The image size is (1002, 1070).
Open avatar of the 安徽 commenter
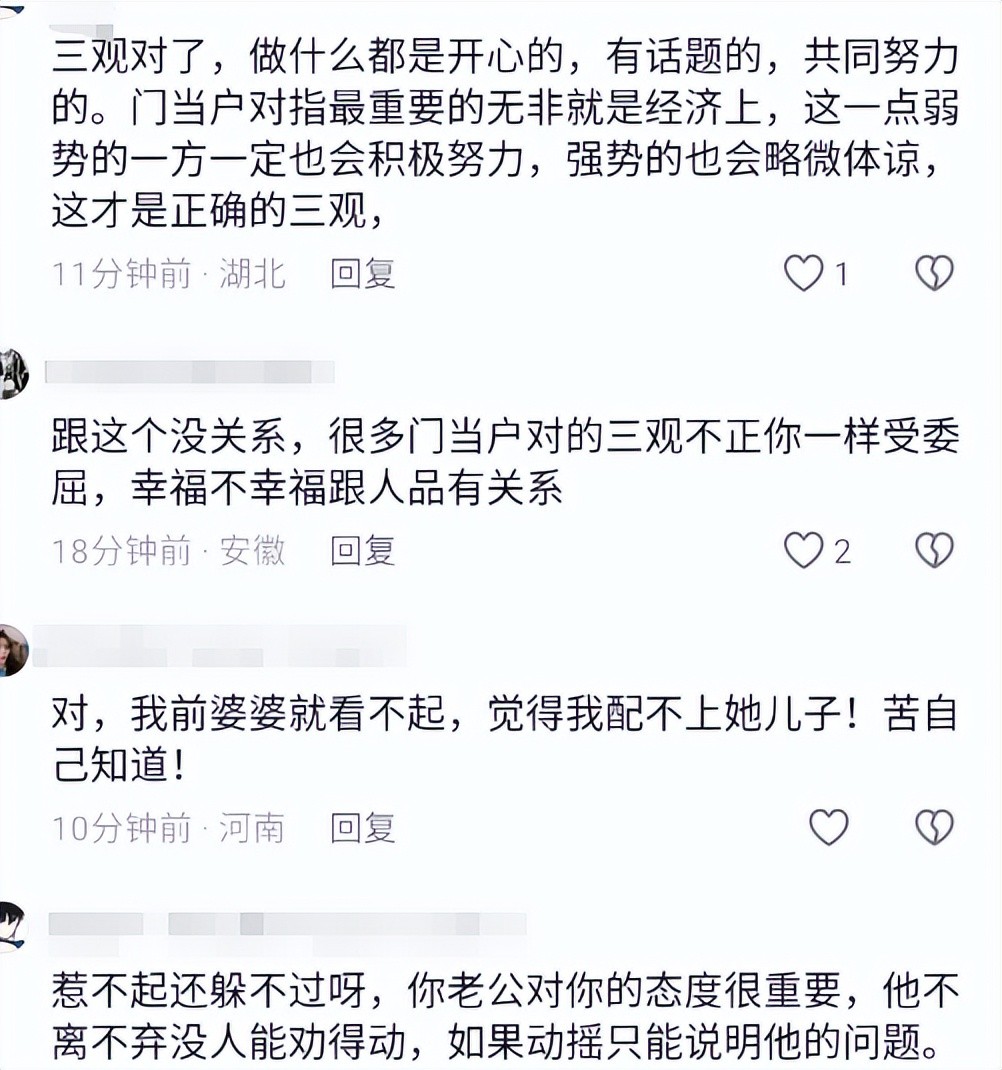coord(12,373)
